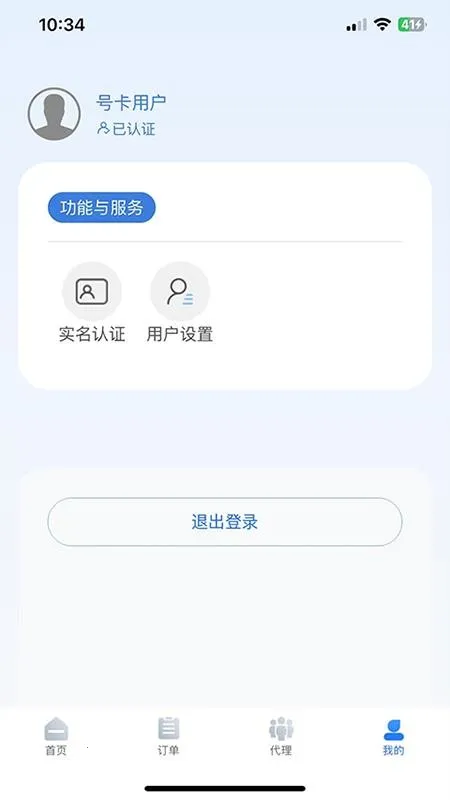Switch to the 首页 home tab
This screenshot has width=450, height=800.
tap(56, 736)
